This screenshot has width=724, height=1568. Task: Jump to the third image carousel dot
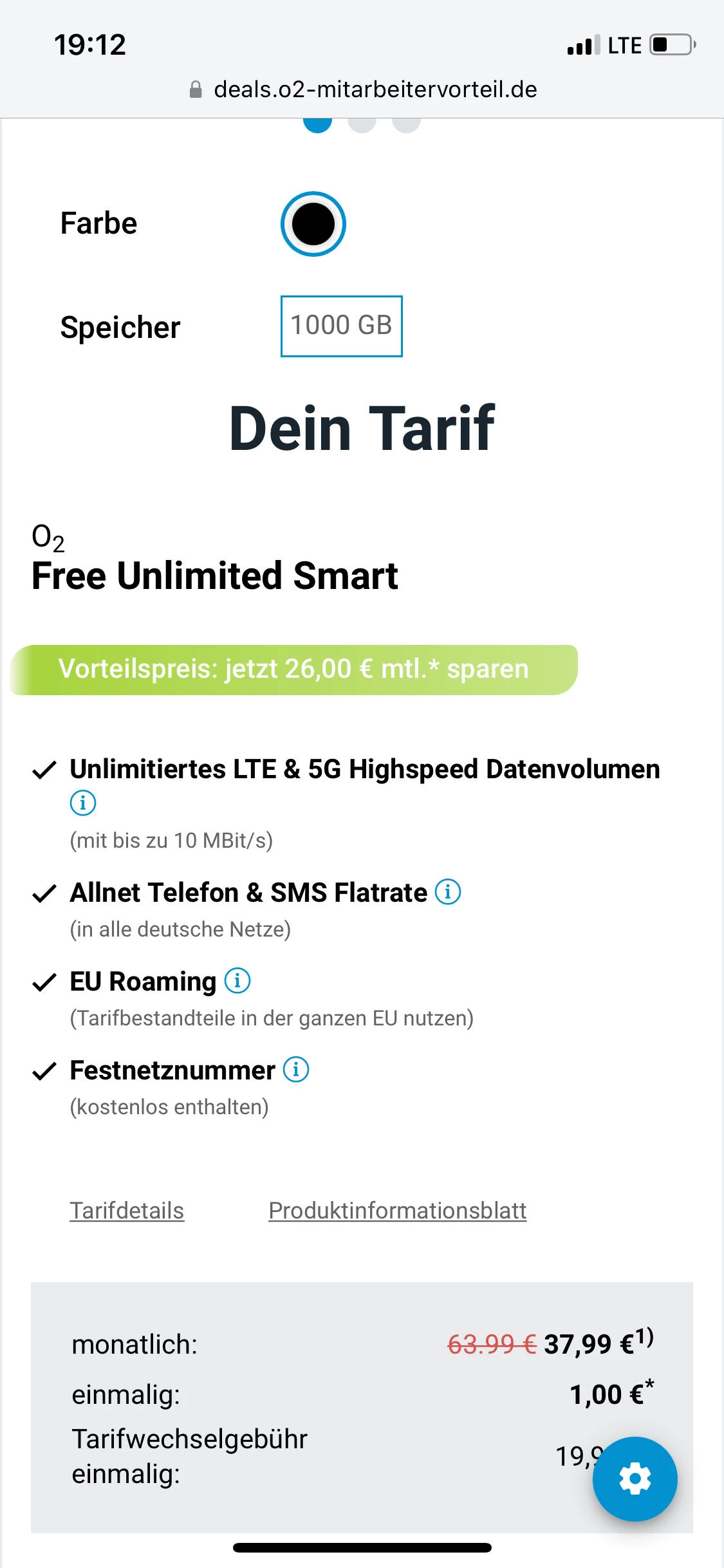tap(406, 124)
